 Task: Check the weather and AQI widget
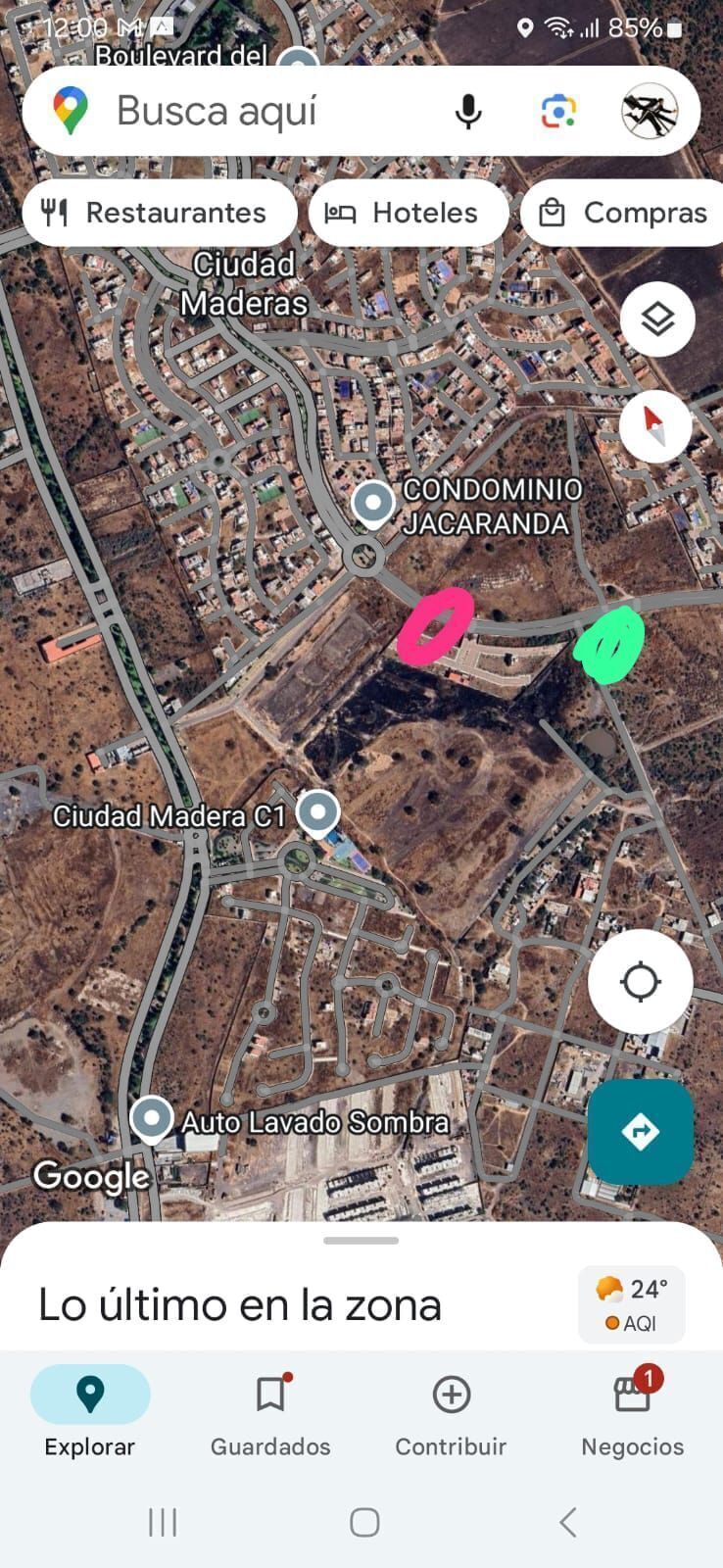(x=631, y=1304)
